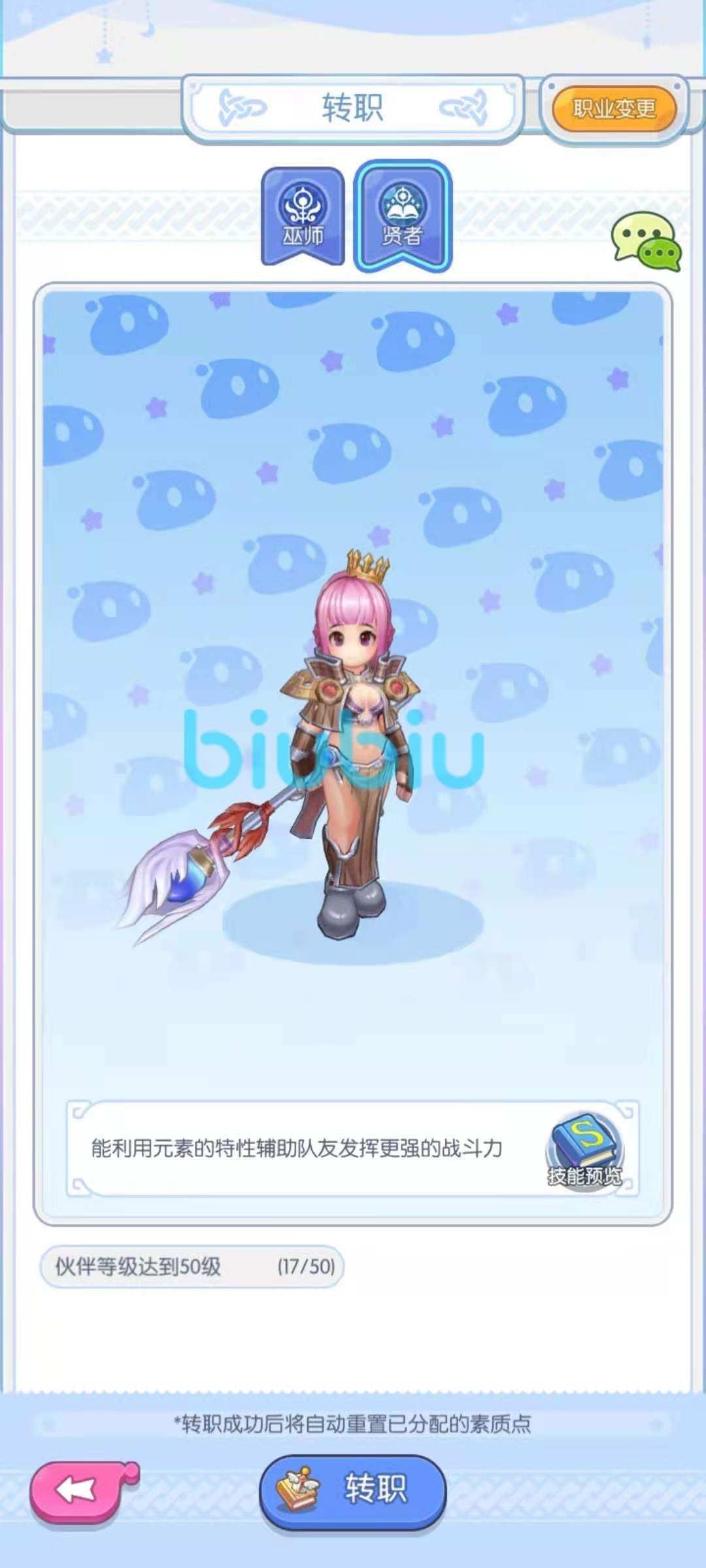This screenshot has height=1568, width=706.
Task: Tap the 职业变更 button
Action: 613,108
